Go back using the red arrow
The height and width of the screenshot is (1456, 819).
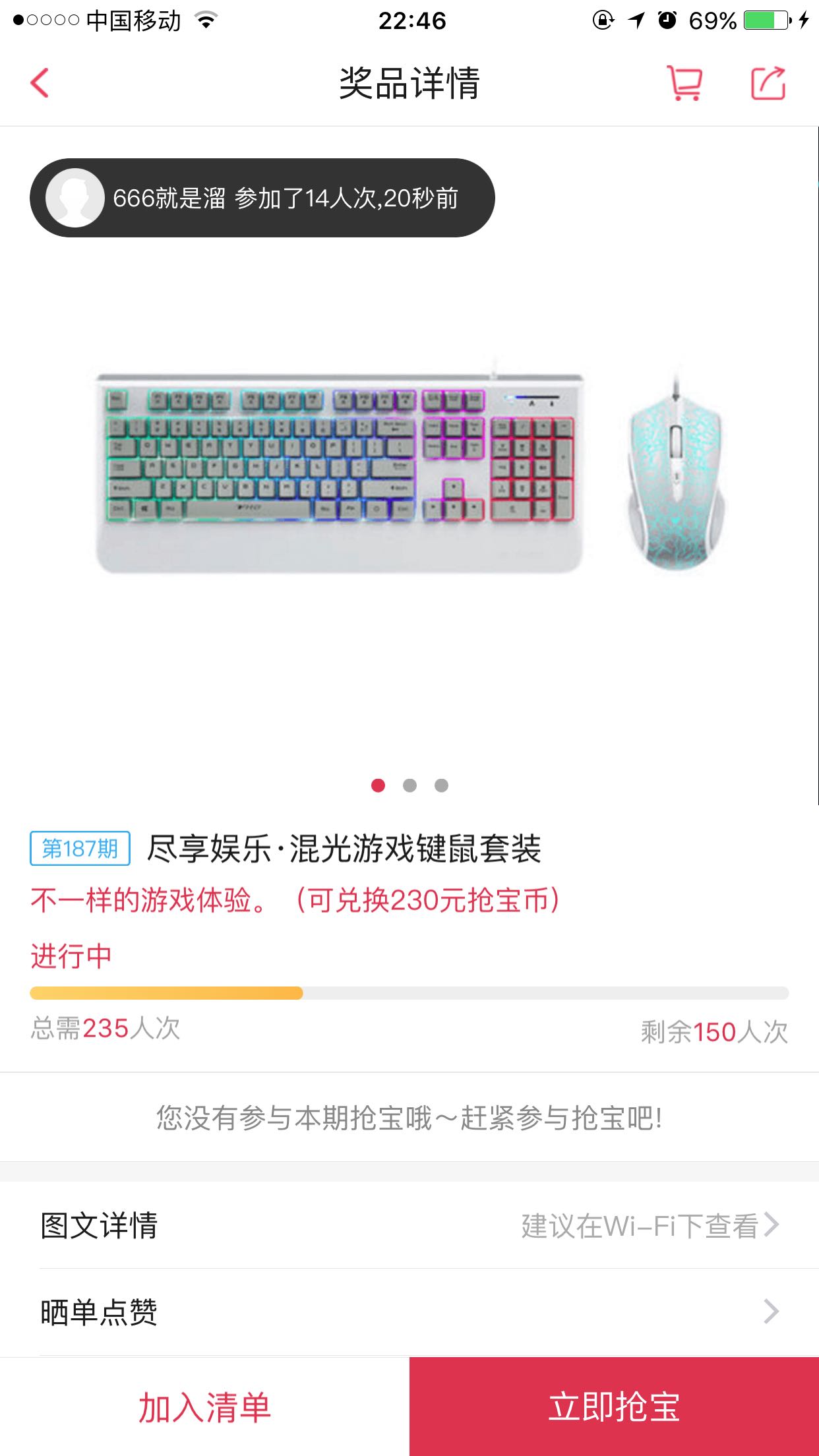pyautogui.click(x=40, y=83)
